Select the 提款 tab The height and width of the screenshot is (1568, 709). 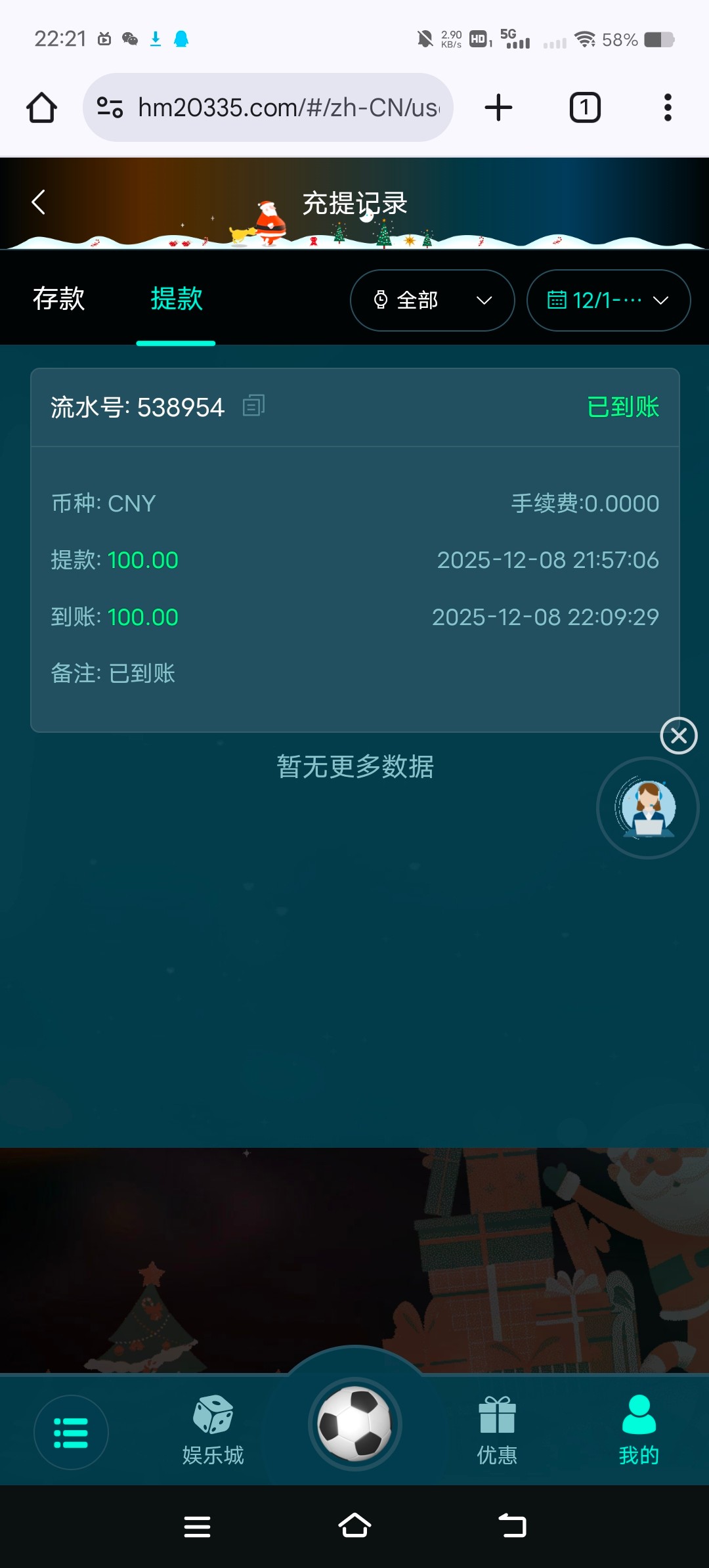pos(175,299)
